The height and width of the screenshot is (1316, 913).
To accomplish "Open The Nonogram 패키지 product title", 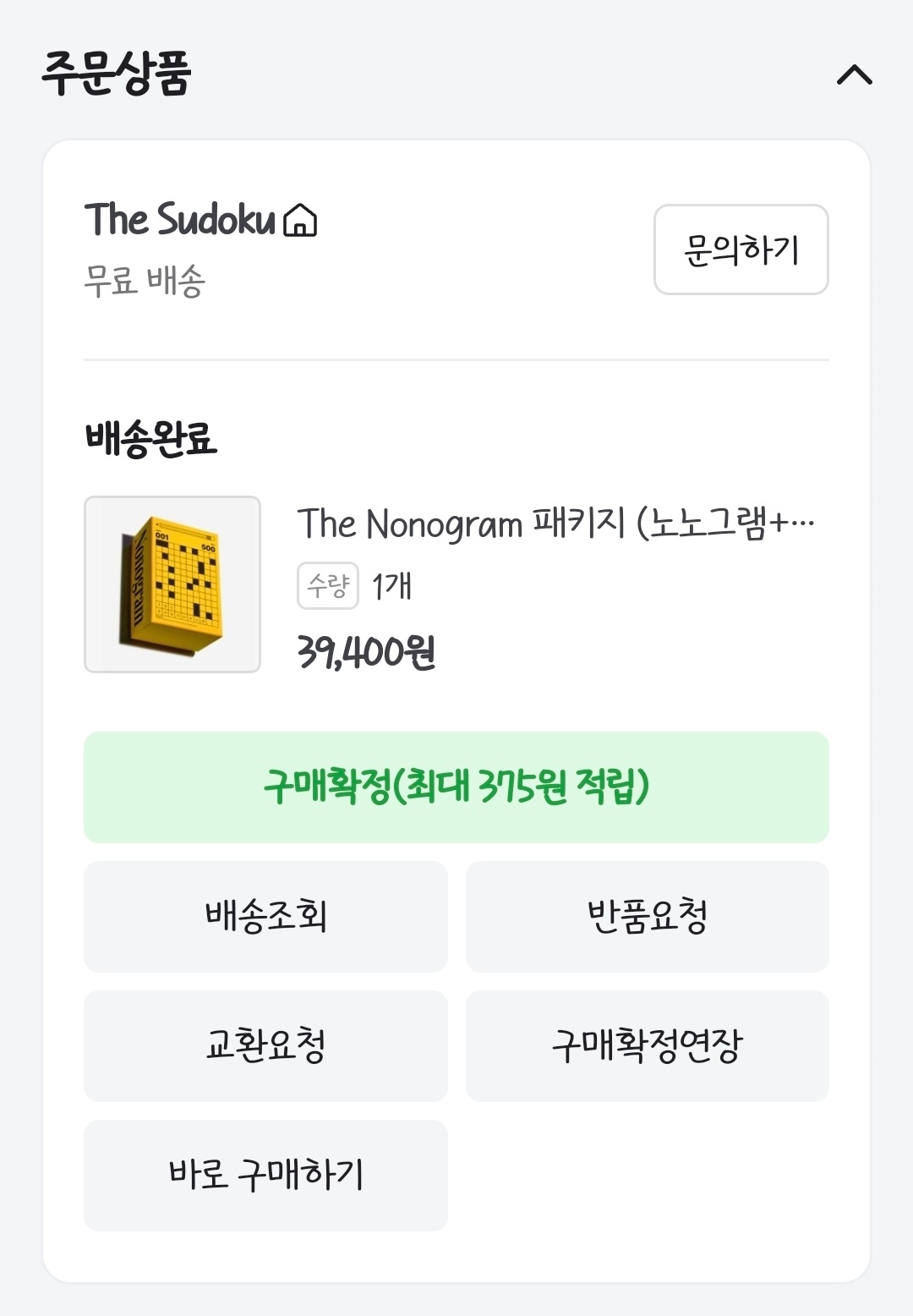I will coord(555,524).
